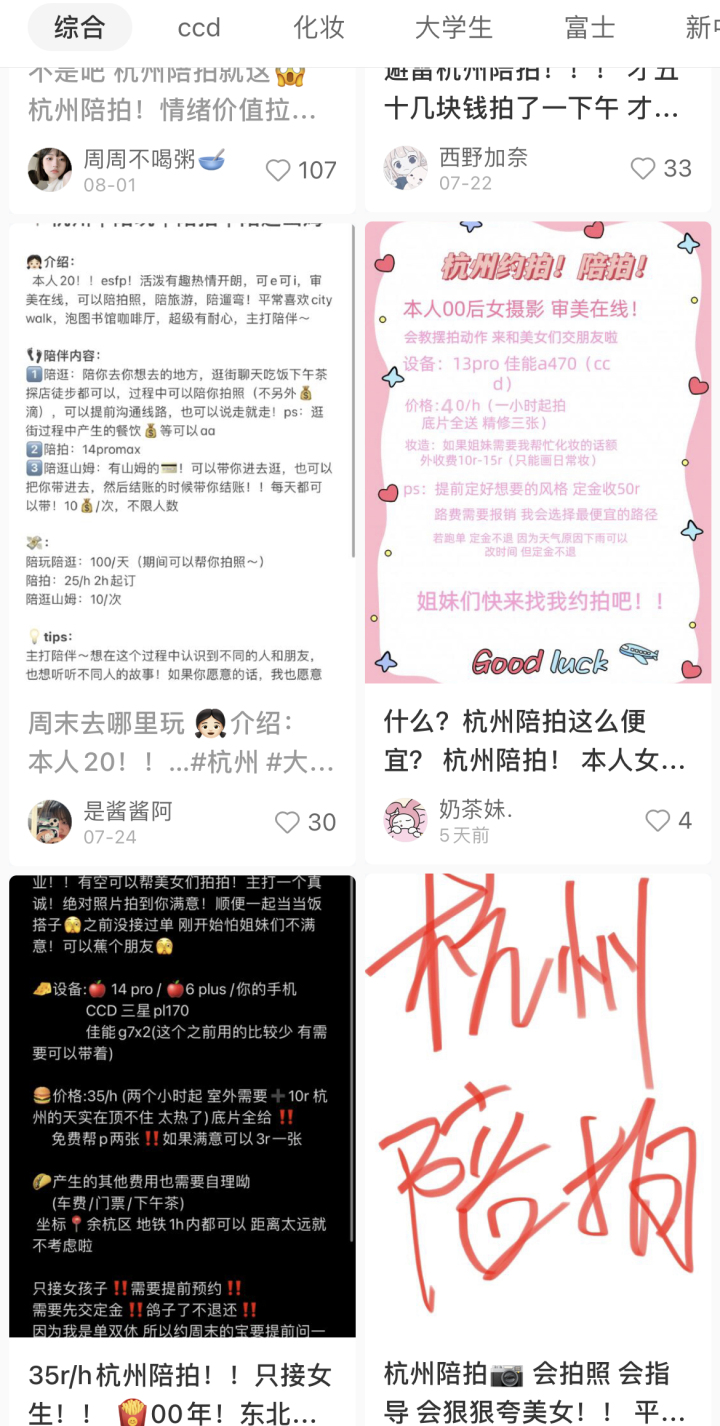This screenshot has height=1426, width=720.
Task: Like the post by 西野加奈
Action: tap(643, 168)
